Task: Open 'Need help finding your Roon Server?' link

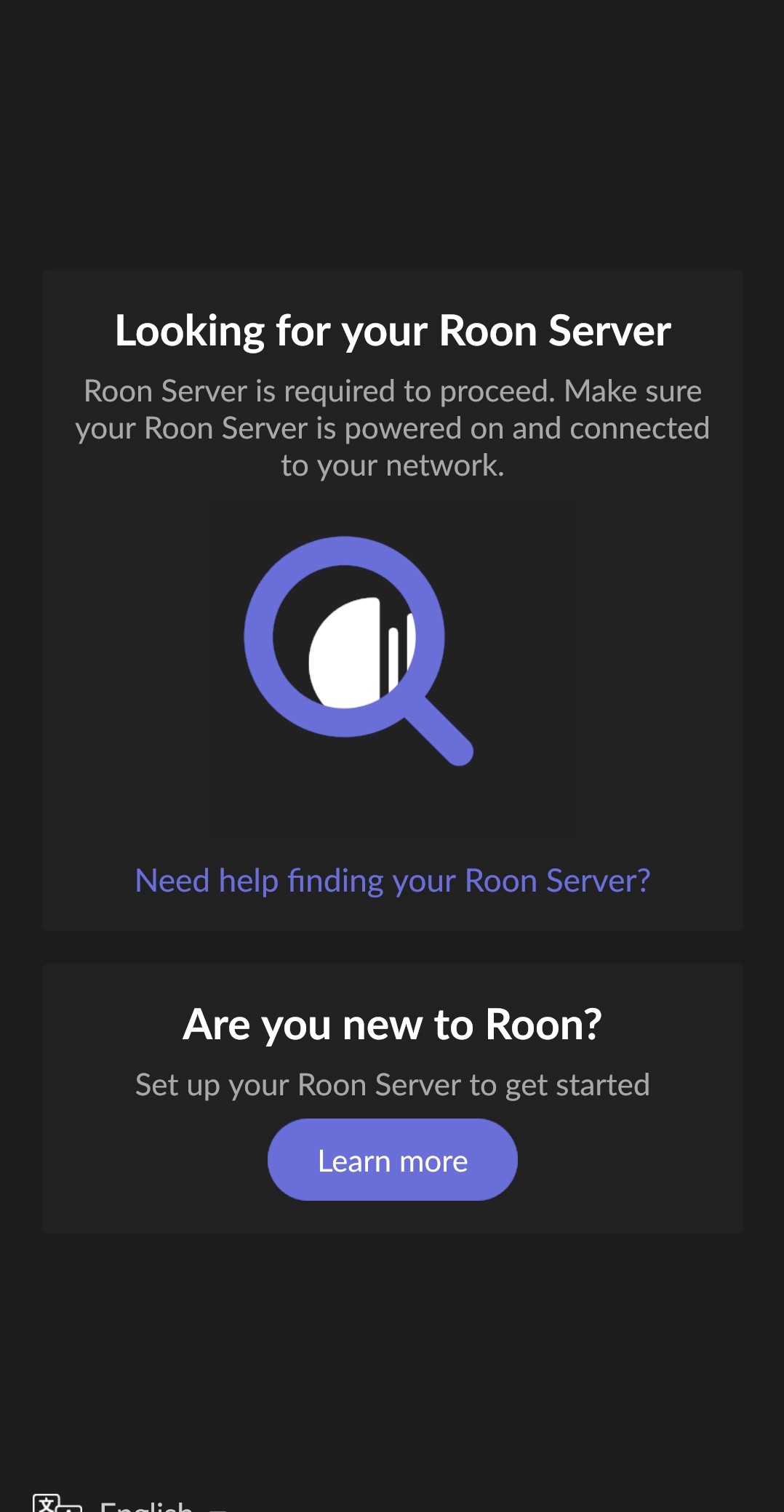Action: coord(392,881)
